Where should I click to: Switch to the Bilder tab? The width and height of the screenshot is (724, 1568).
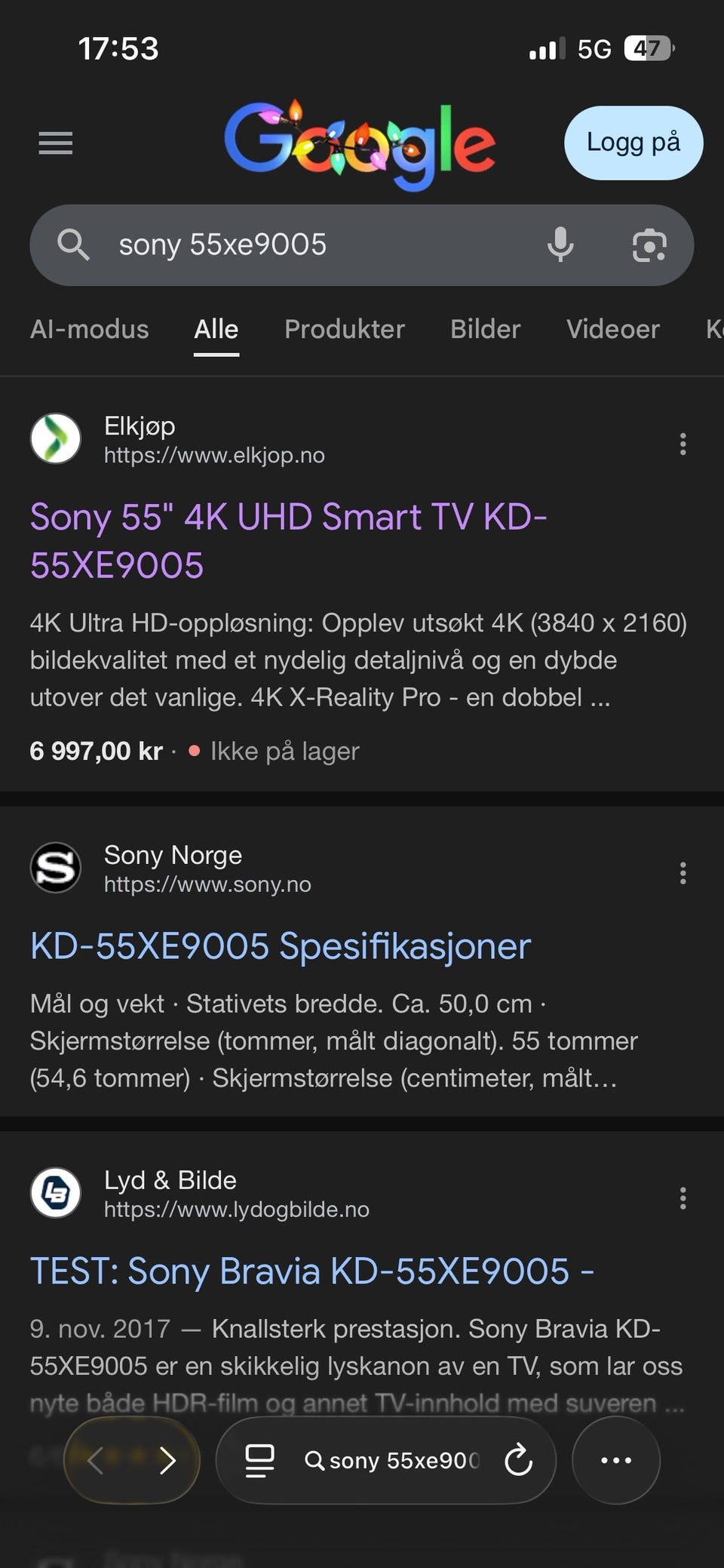(x=486, y=329)
